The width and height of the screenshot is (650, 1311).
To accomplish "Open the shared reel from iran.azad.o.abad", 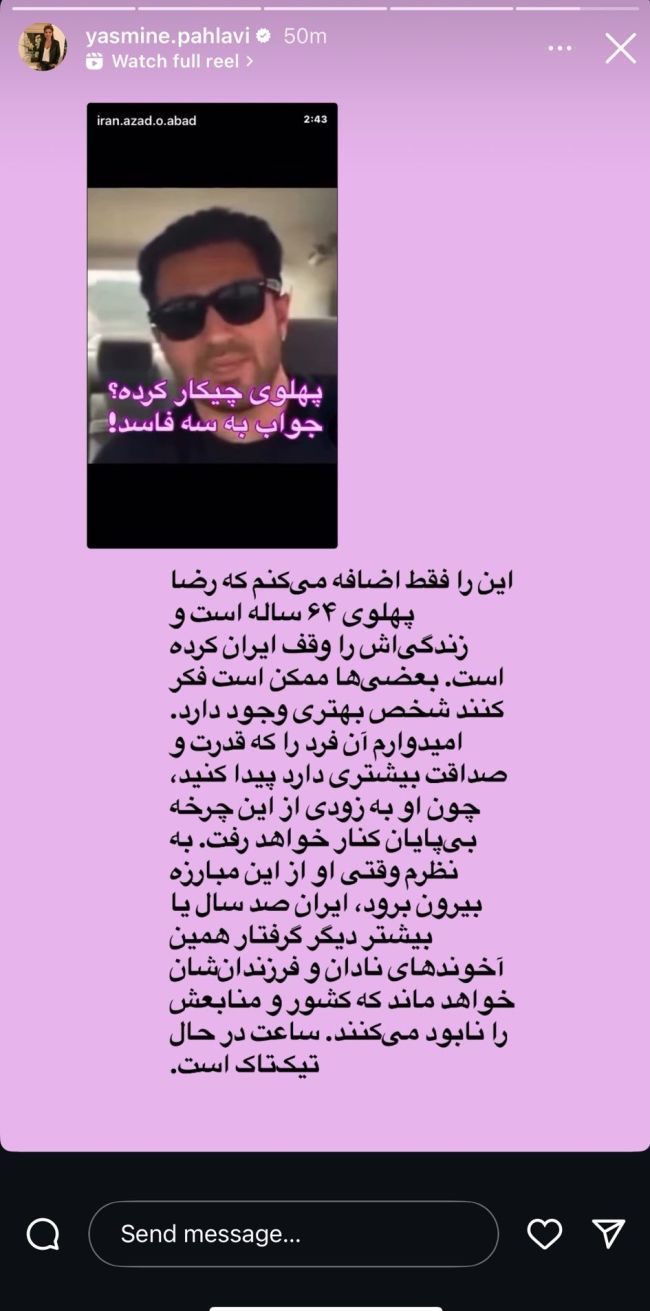I will 212,325.
